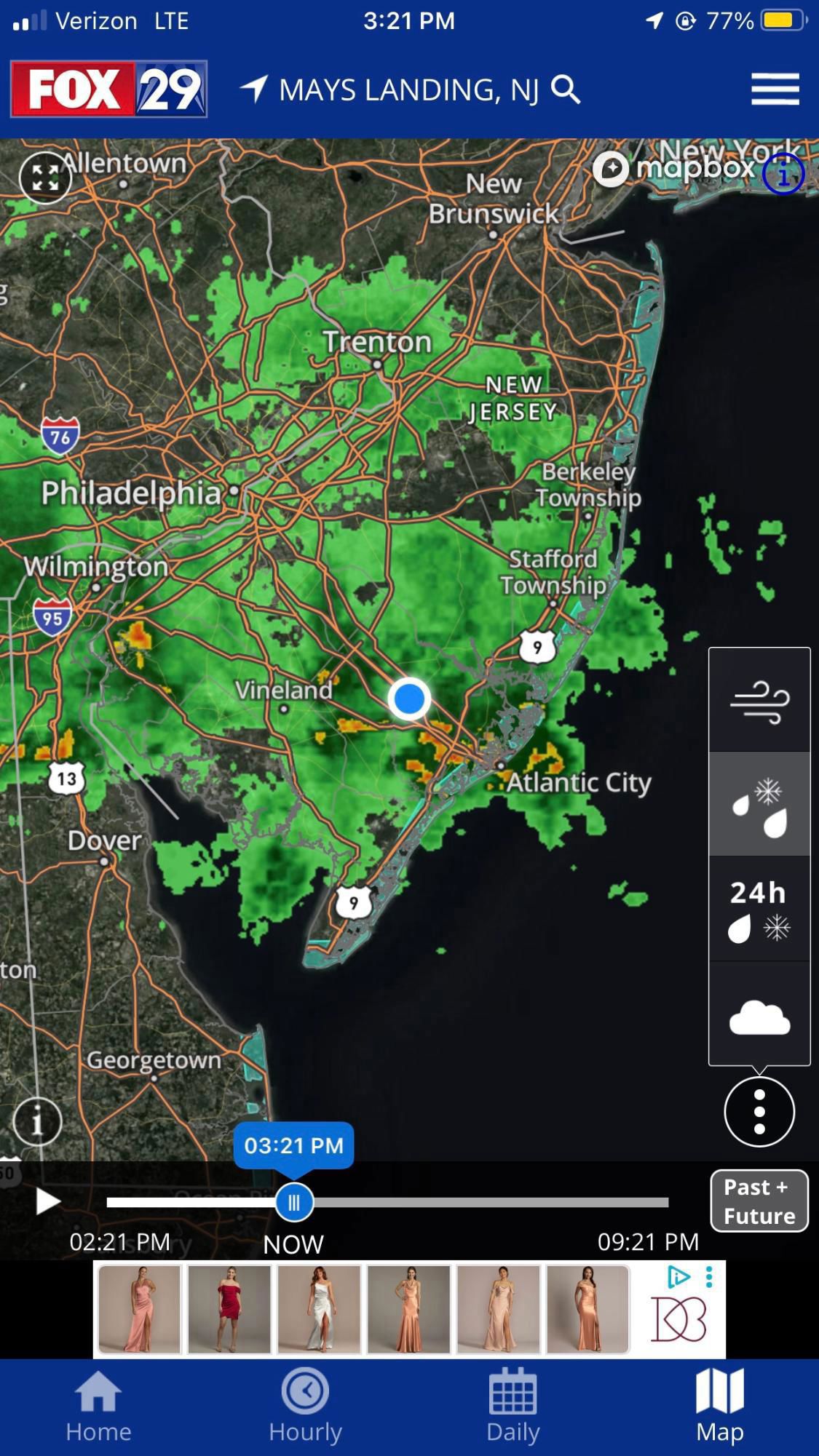
Task: Select the rain and snow radar layer
Action: point(759,804)
